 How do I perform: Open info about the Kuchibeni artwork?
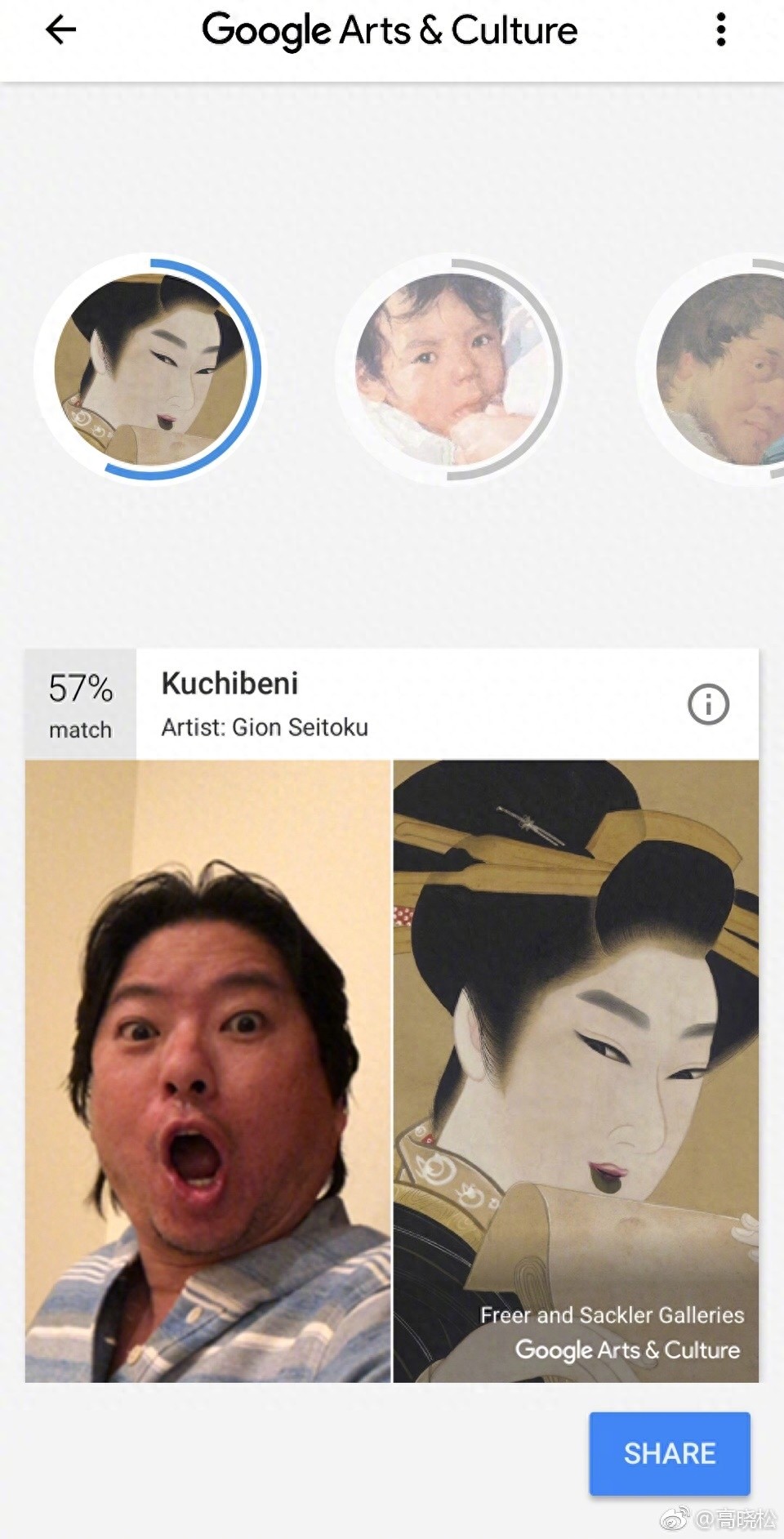(x=708, y=704)
